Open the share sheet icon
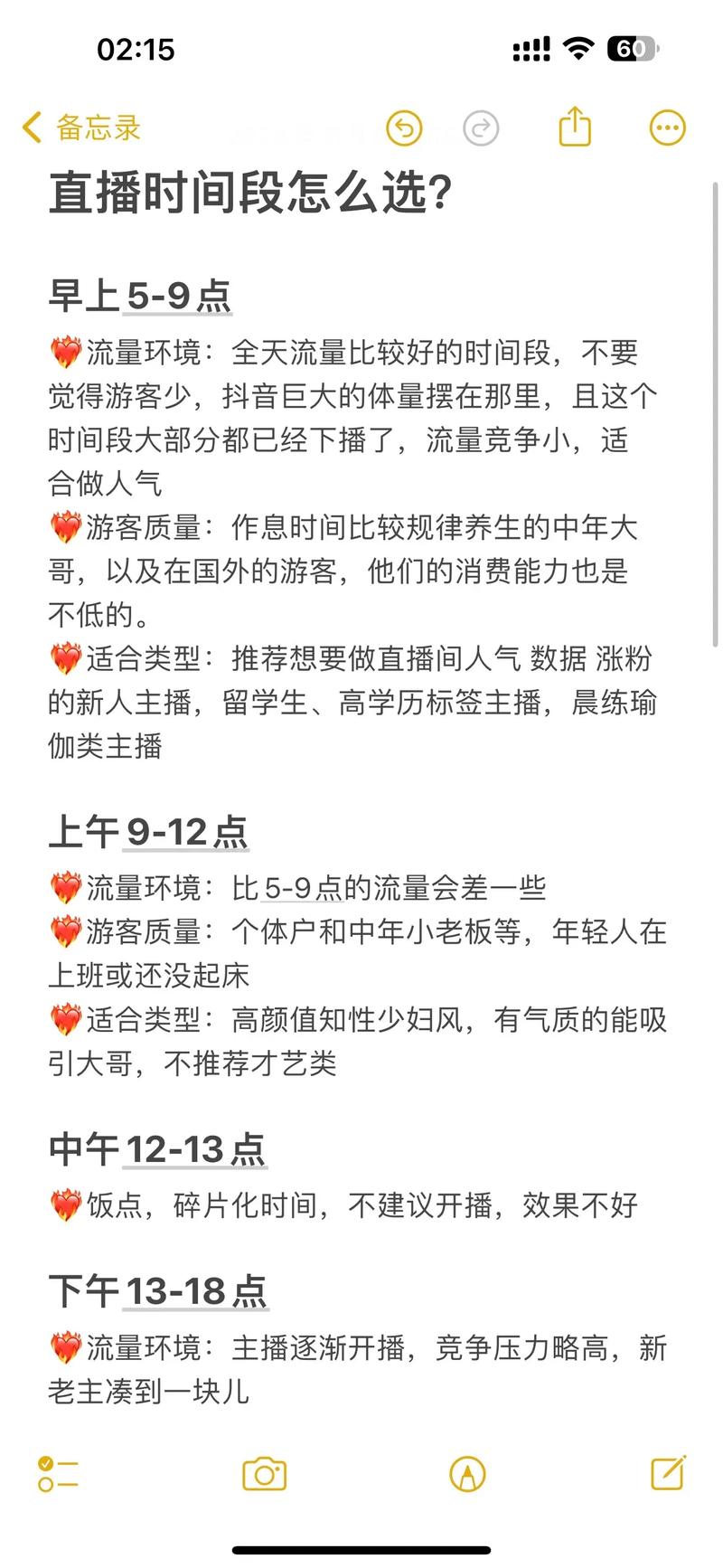This screenshot has width=723, height=1568. [x=575, y=127]
